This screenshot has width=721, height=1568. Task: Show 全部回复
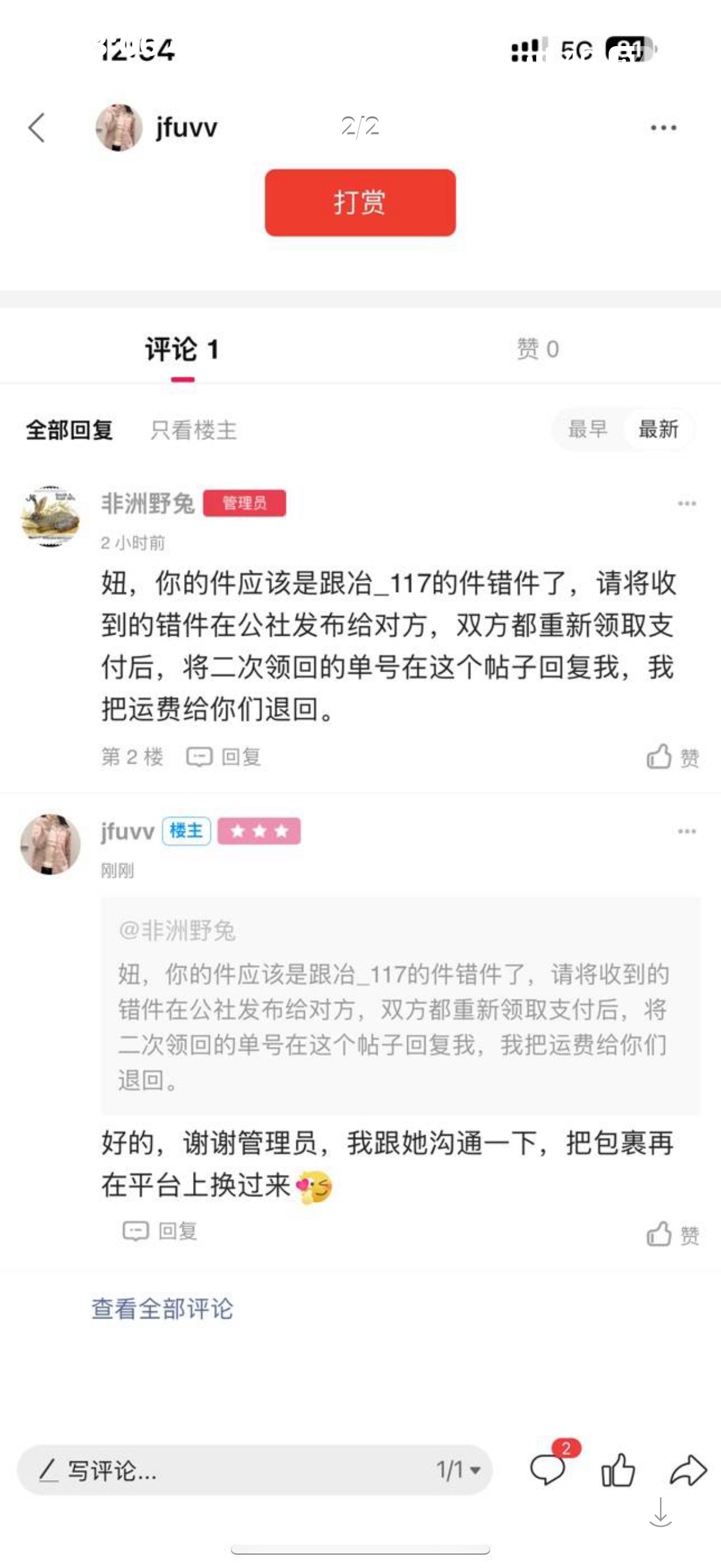pos(69,431)
